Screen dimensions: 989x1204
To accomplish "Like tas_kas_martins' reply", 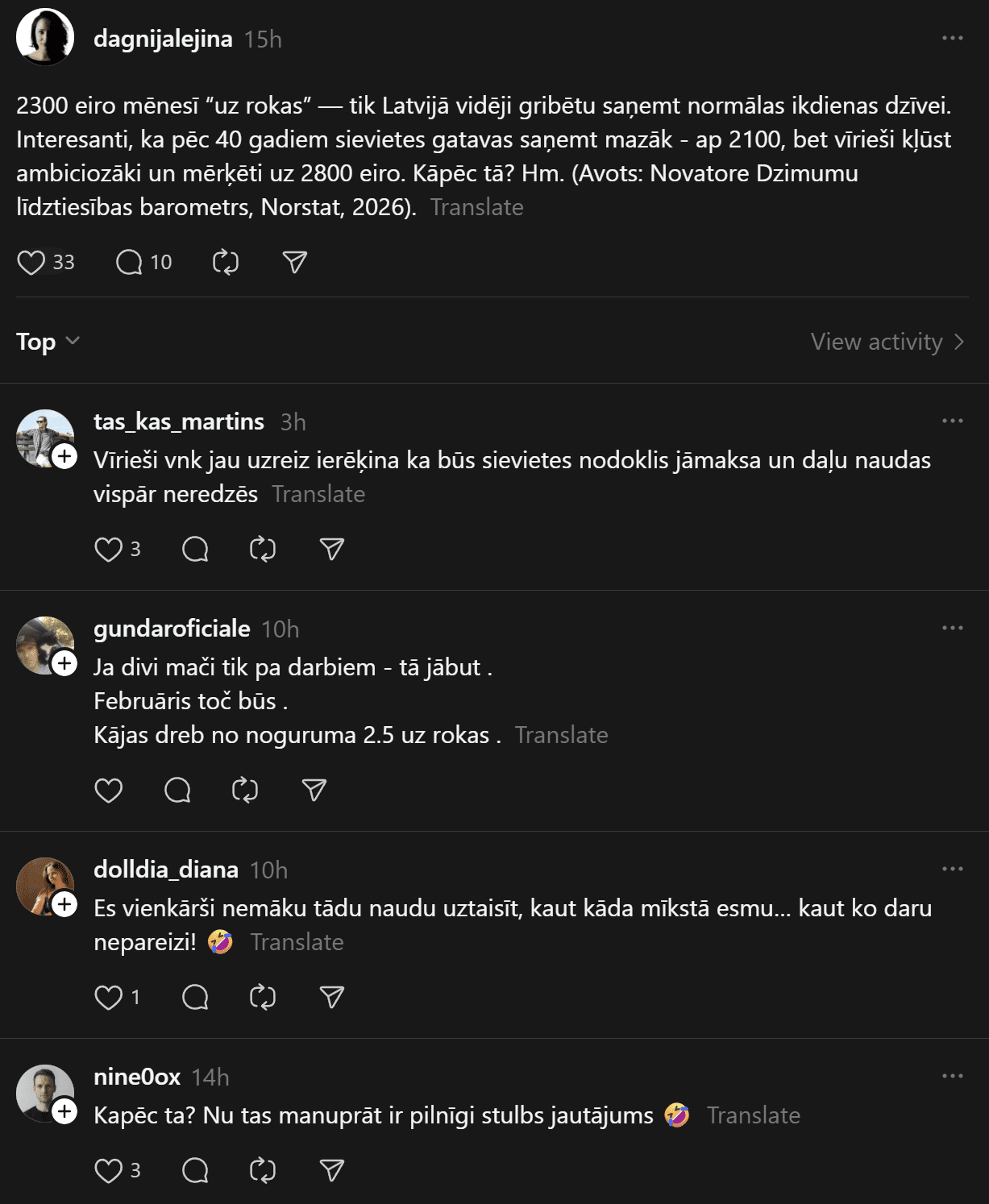I will [x=109, y=550].
